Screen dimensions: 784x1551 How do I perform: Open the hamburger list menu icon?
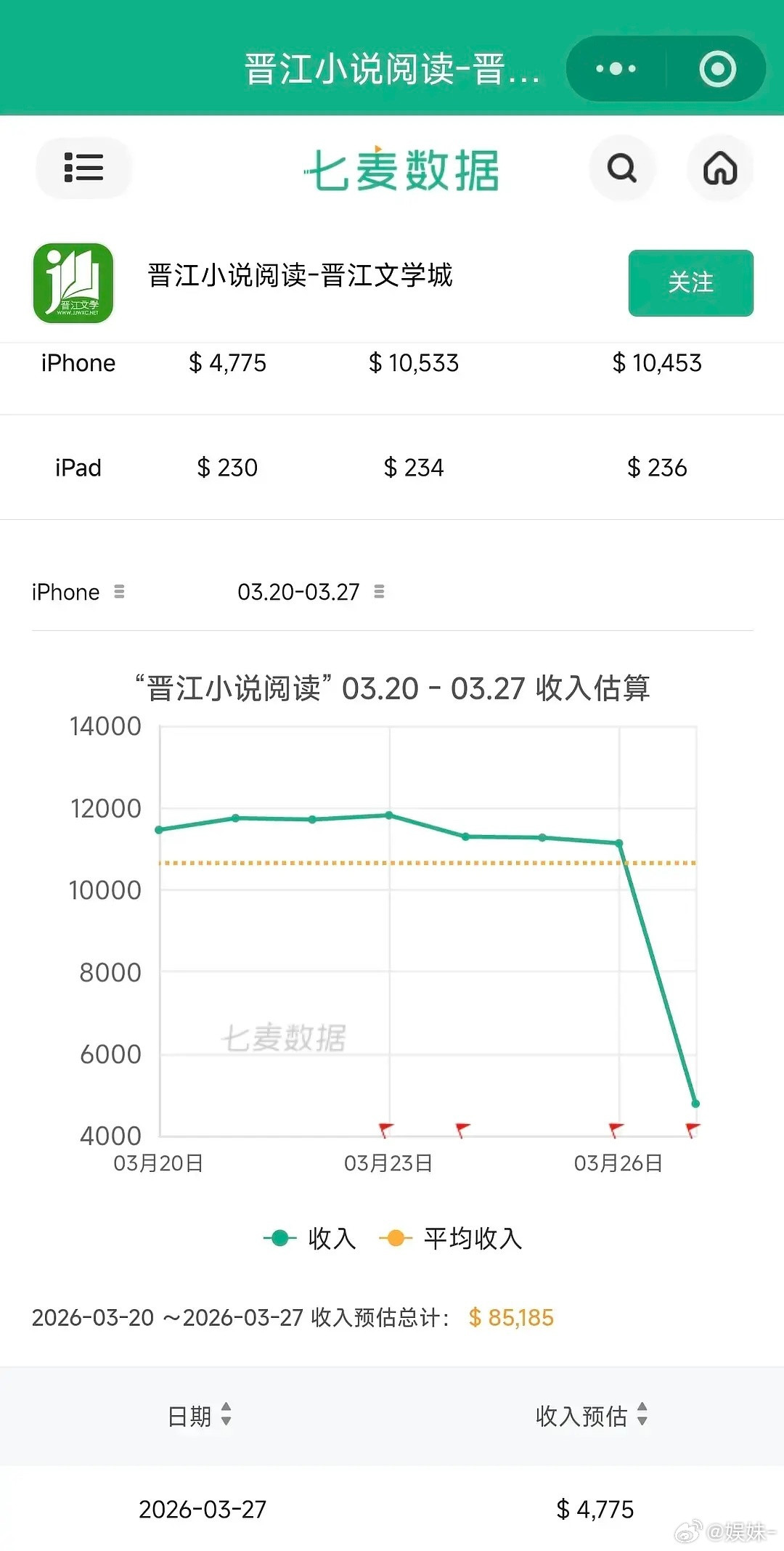click(x=84, y=168)
